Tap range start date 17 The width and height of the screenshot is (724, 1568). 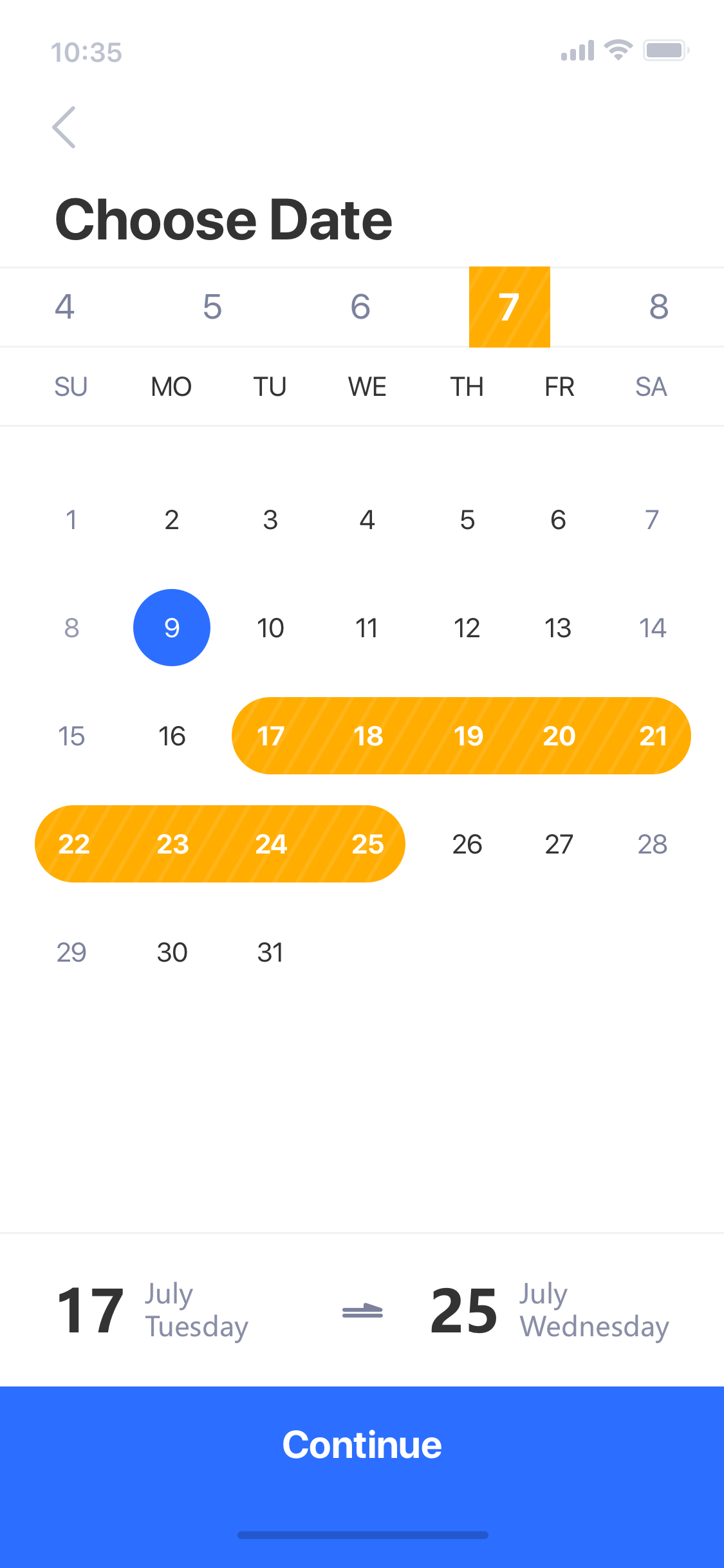click(x=270, y=736)
